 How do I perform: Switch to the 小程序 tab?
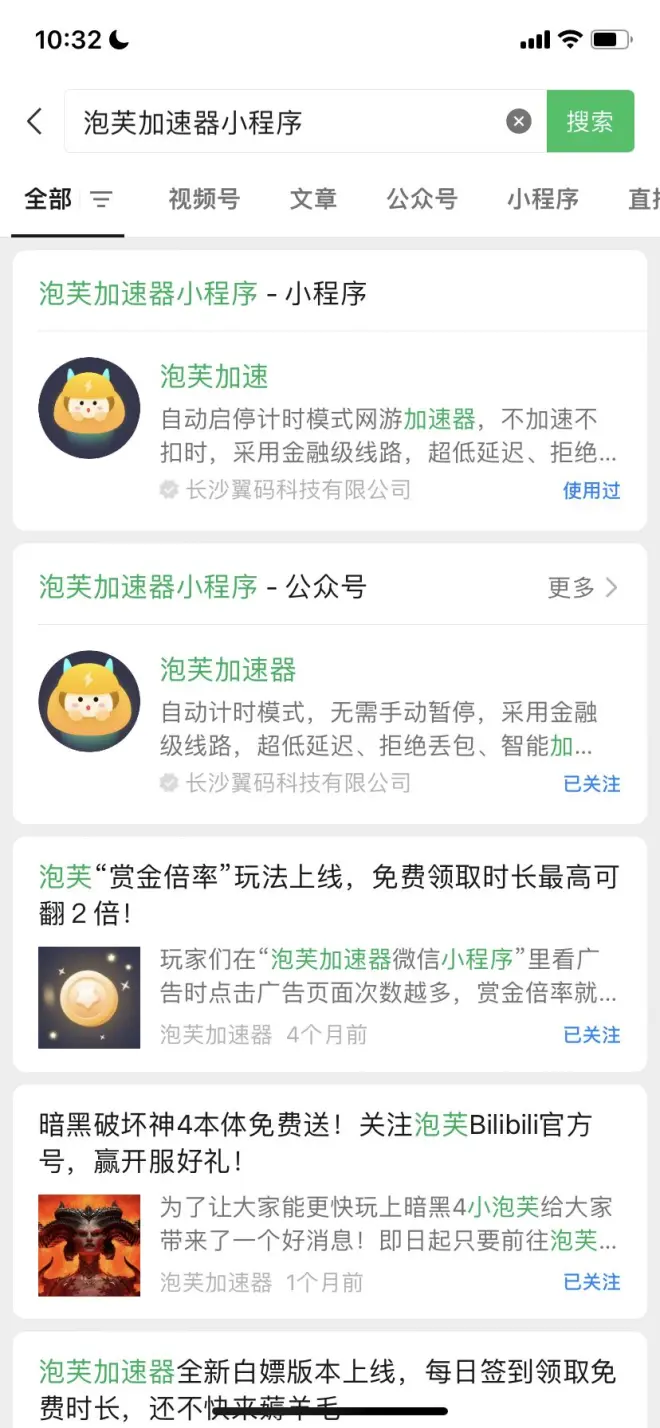[542, 199]
